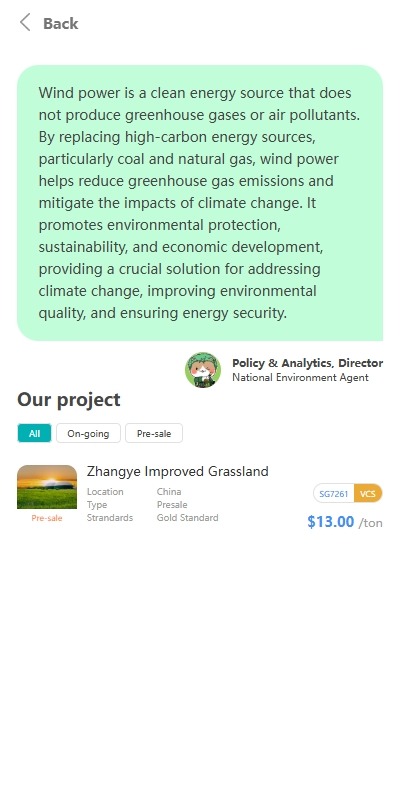Switch to the On-going filter
The width and height of the screenshot is (400, 800).
(x=88, y=433)
